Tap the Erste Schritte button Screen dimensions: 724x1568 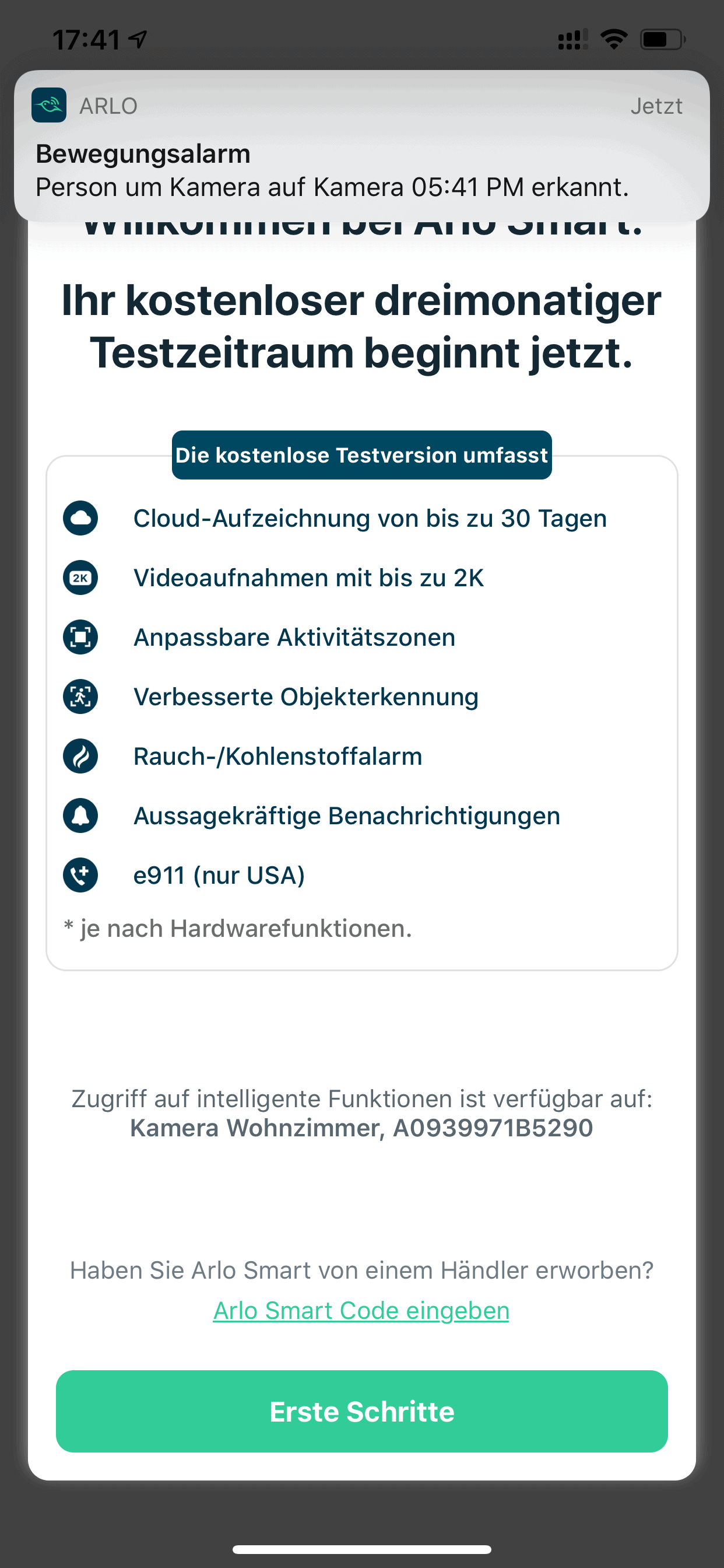362,1411
